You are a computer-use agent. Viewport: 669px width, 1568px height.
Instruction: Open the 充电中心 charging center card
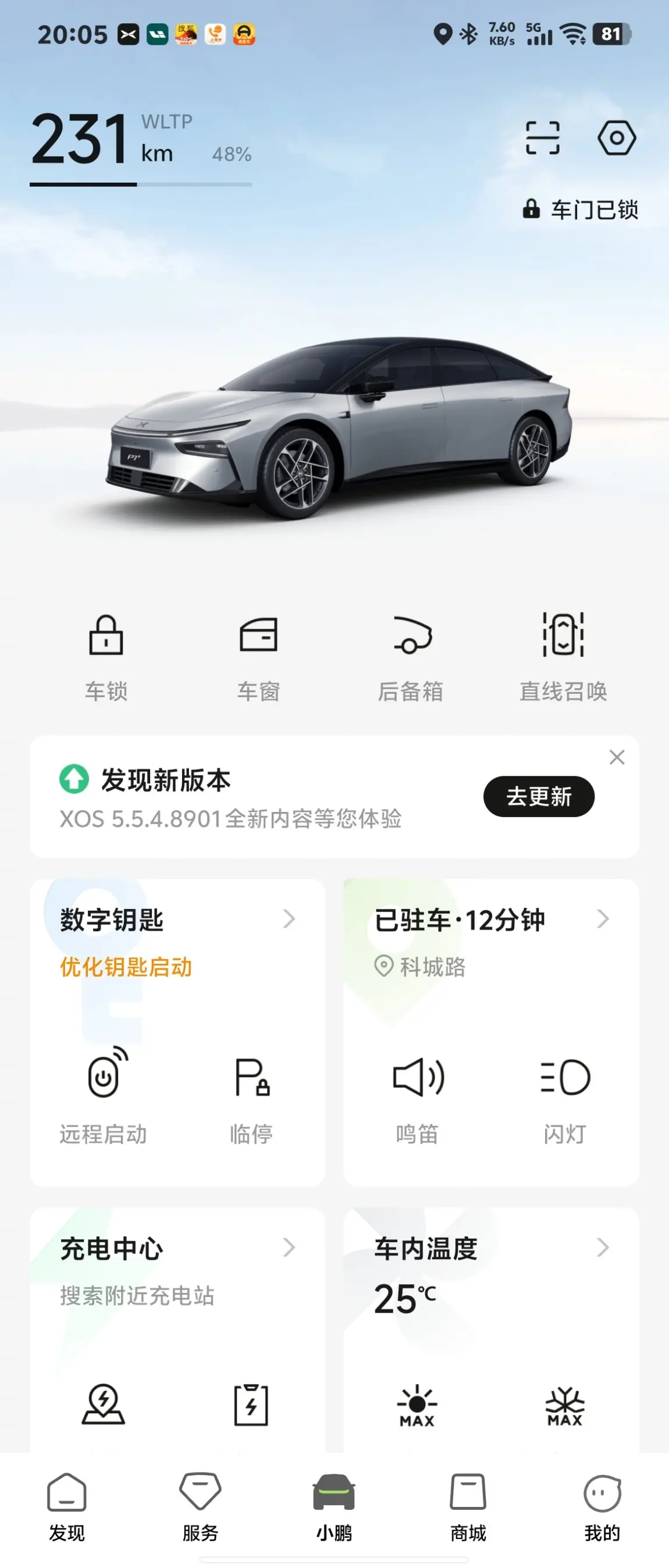(x=176, y=1249)
